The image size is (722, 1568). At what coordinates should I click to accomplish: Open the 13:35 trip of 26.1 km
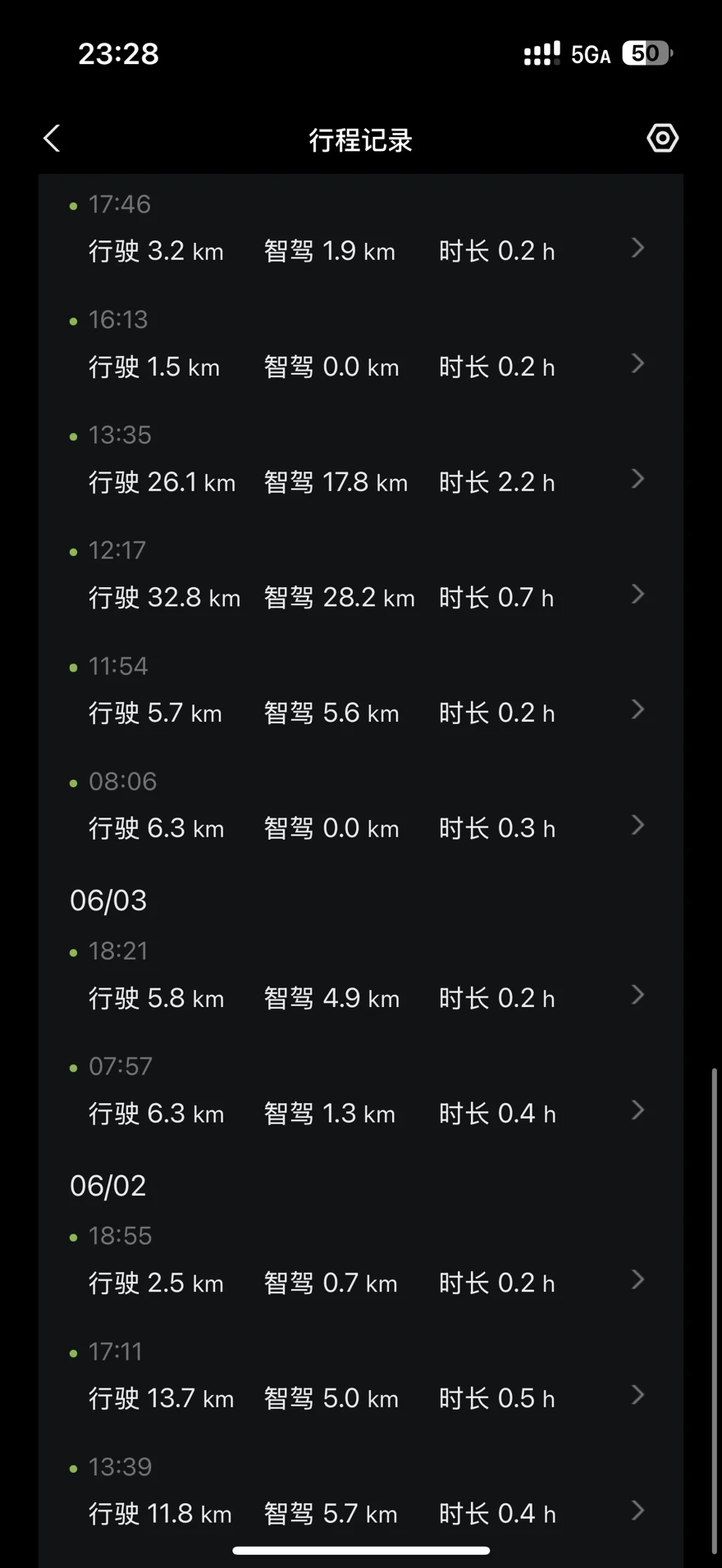(x=359, y=481)
